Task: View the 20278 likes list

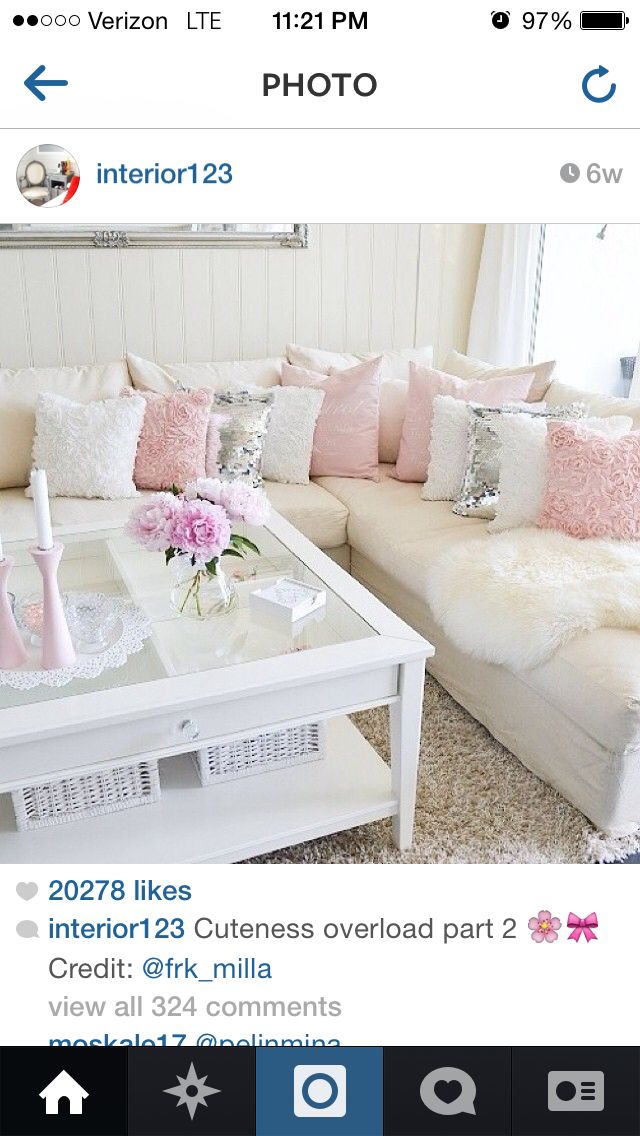Action: click(x=119, y=890)
